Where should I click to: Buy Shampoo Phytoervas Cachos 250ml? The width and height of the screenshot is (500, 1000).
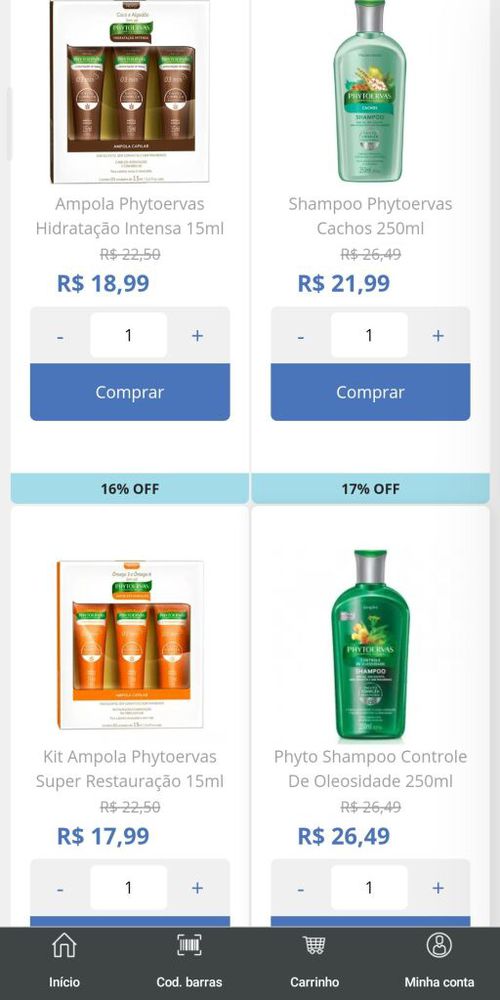click(x=371, y=392)
